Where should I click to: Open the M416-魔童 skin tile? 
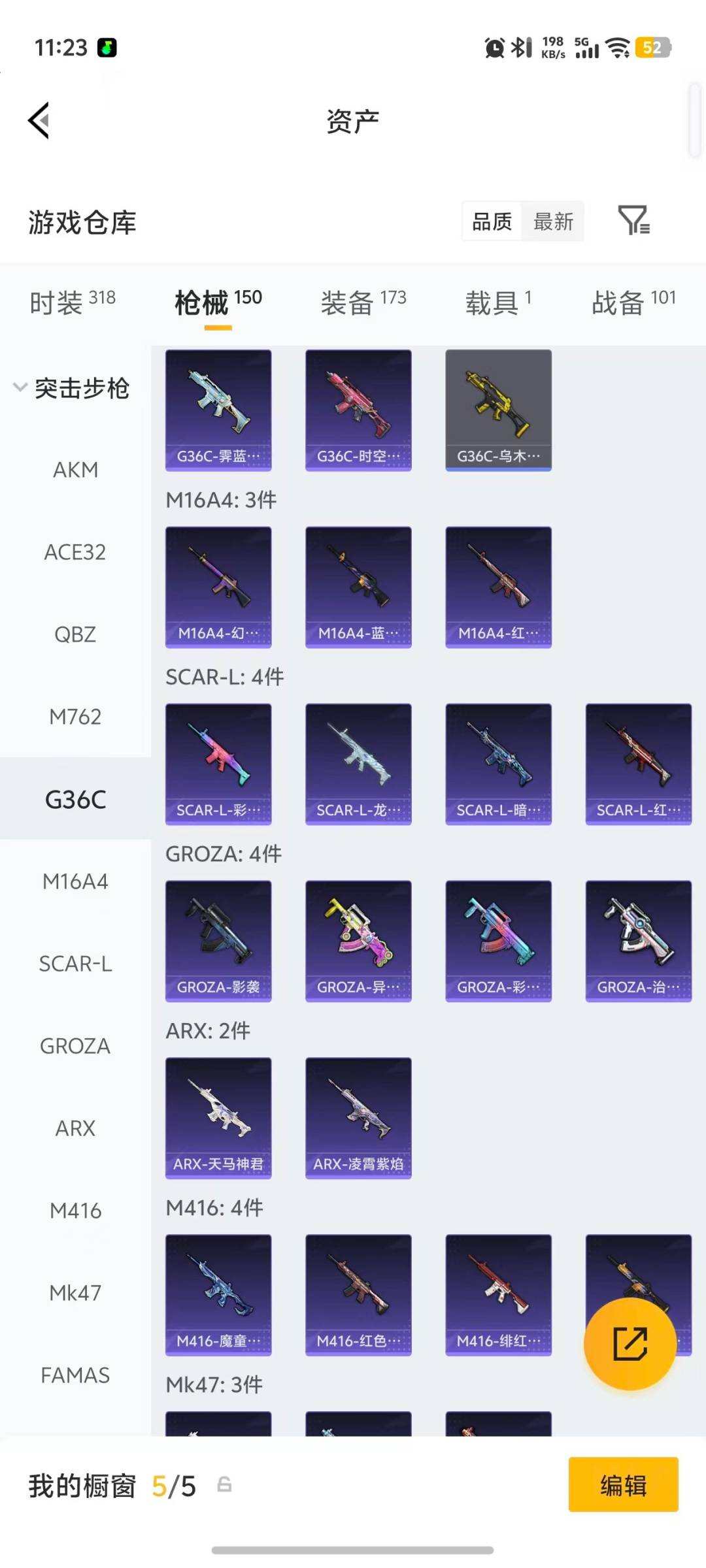tap(218, 1294)
